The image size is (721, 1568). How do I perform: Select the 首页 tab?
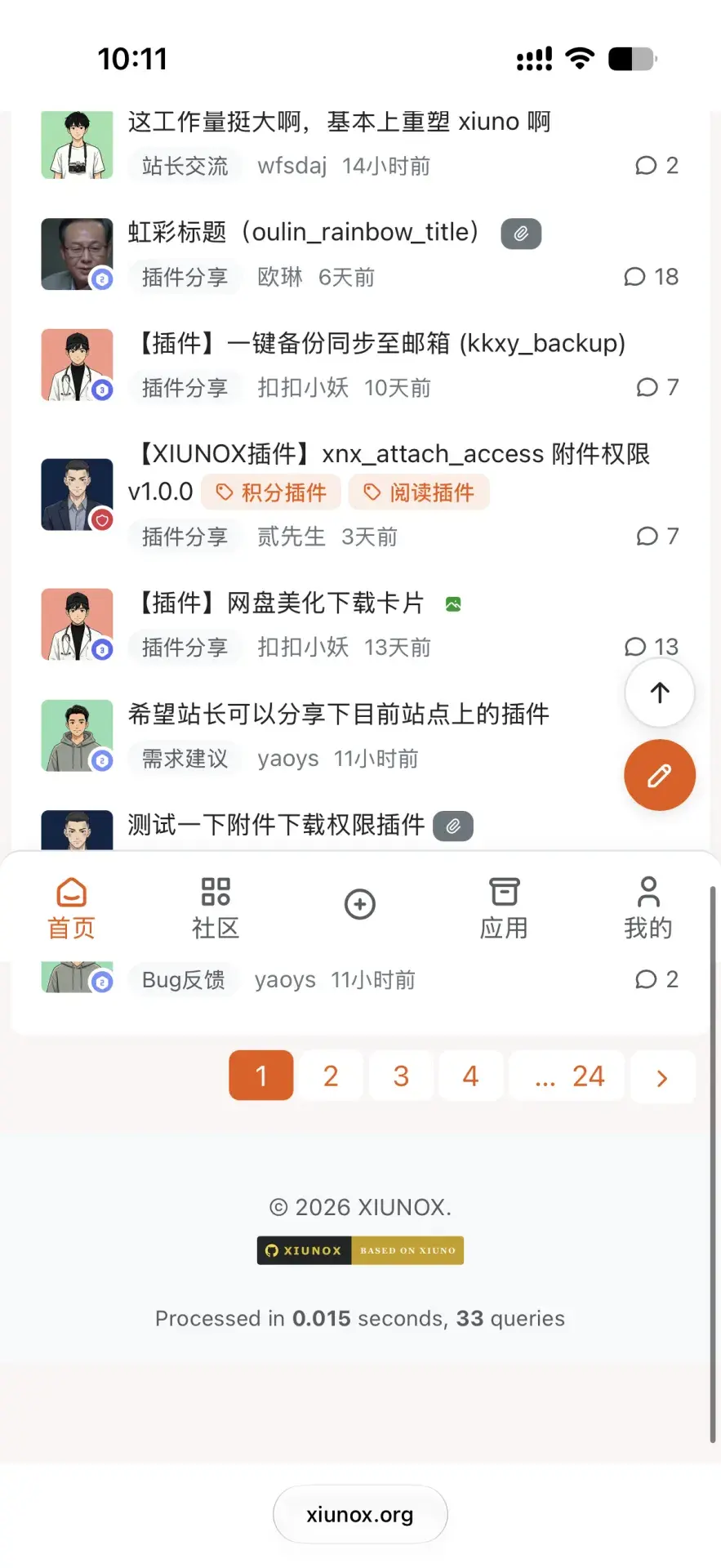coord(72,908)
